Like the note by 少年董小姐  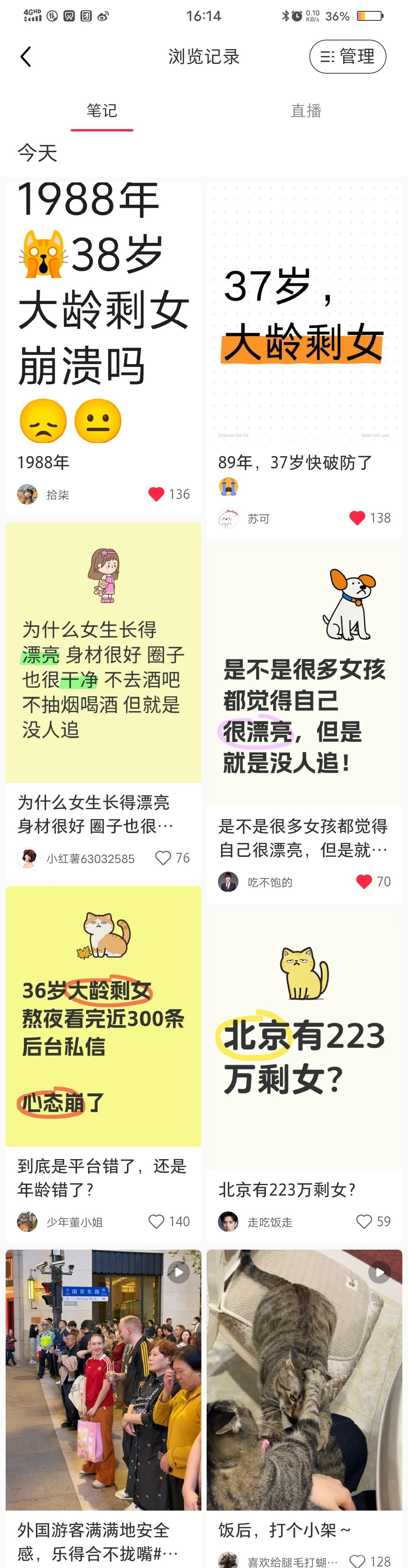pyautogui.click(x=156, y=1222)
